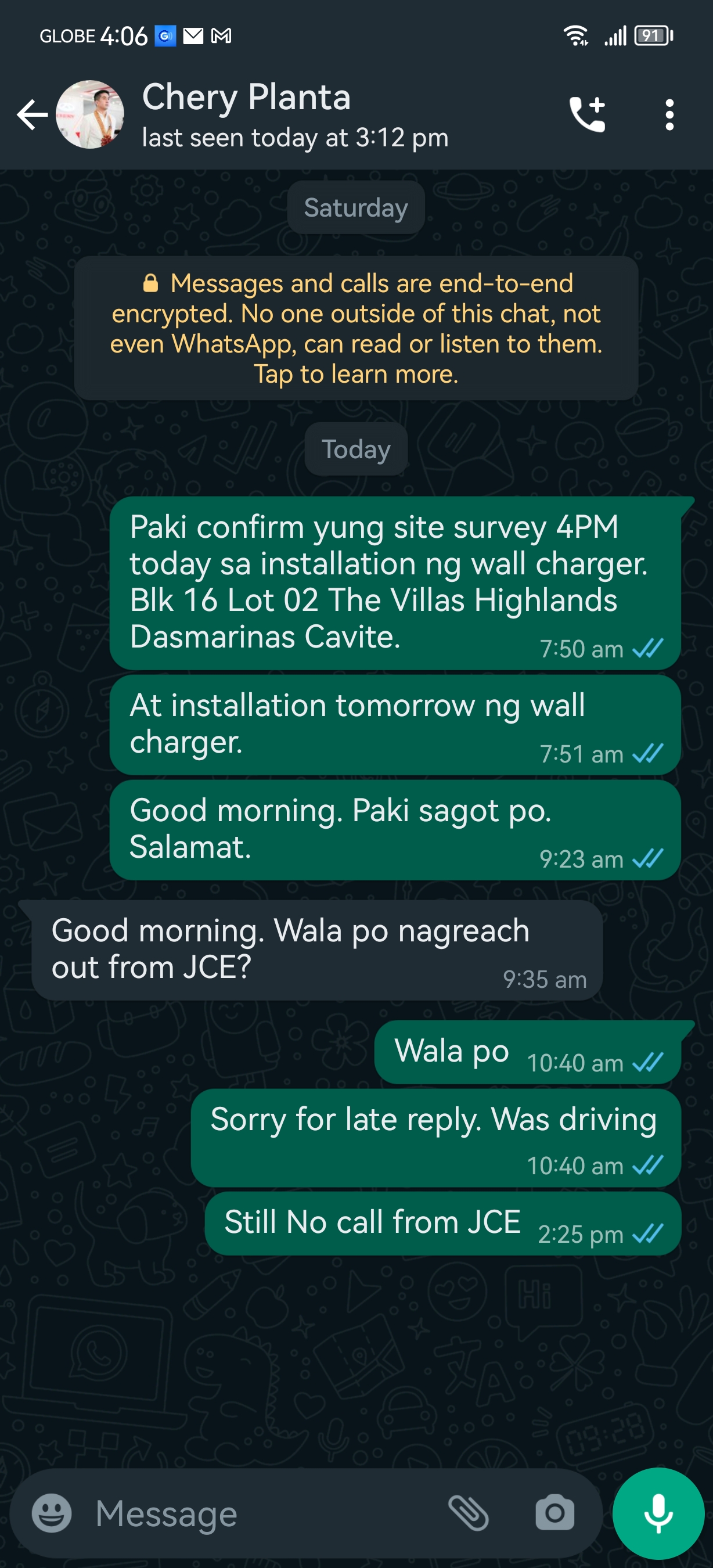
Task: Start a call with Chery Planta
Action: coord(587,114)
